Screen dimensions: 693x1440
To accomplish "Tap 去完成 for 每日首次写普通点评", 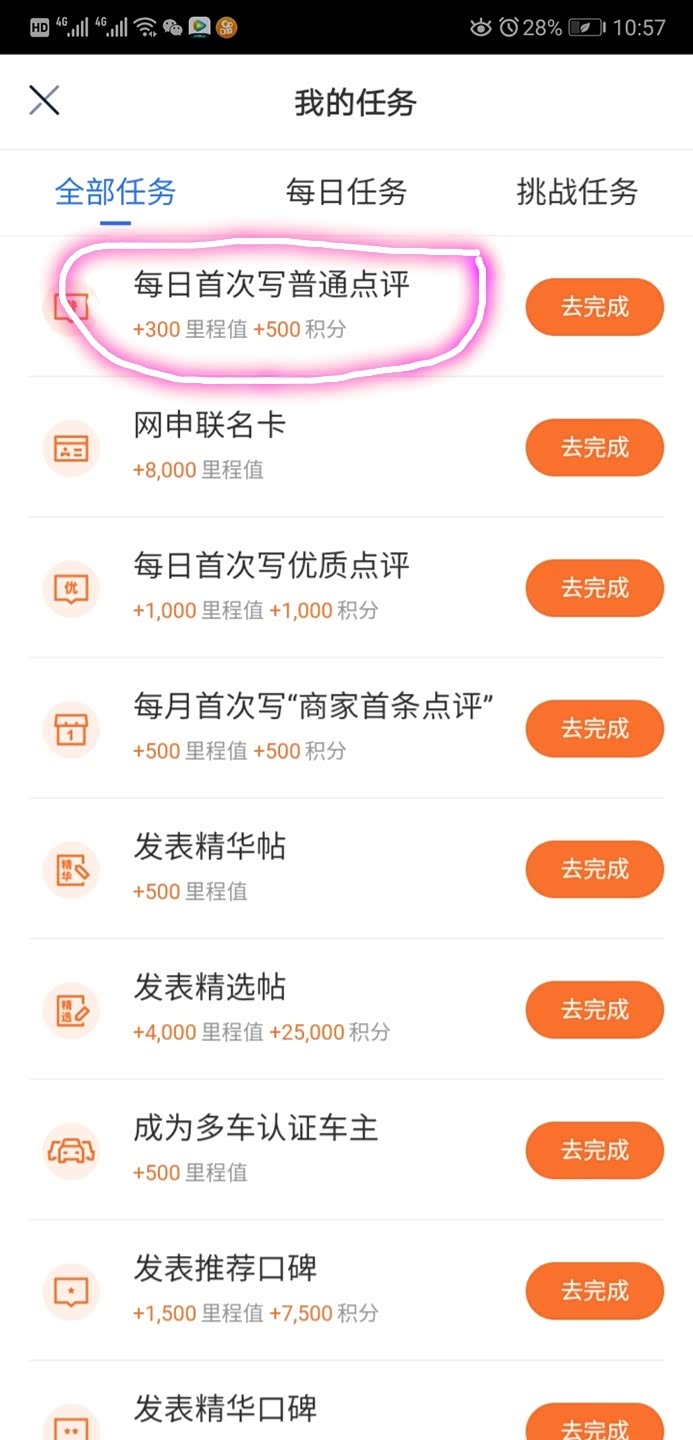I will pos(595,307).
